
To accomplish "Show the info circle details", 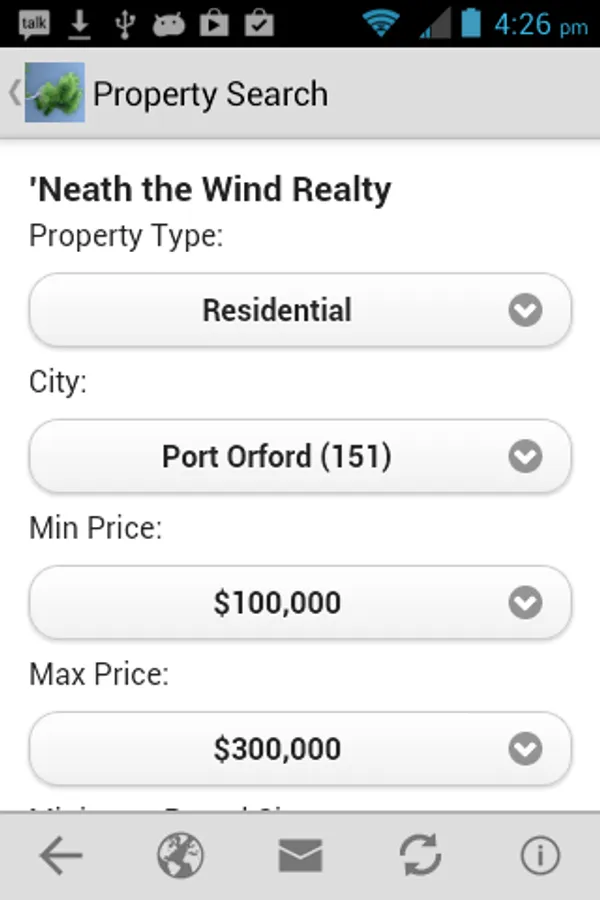I will tap(540, 856).
